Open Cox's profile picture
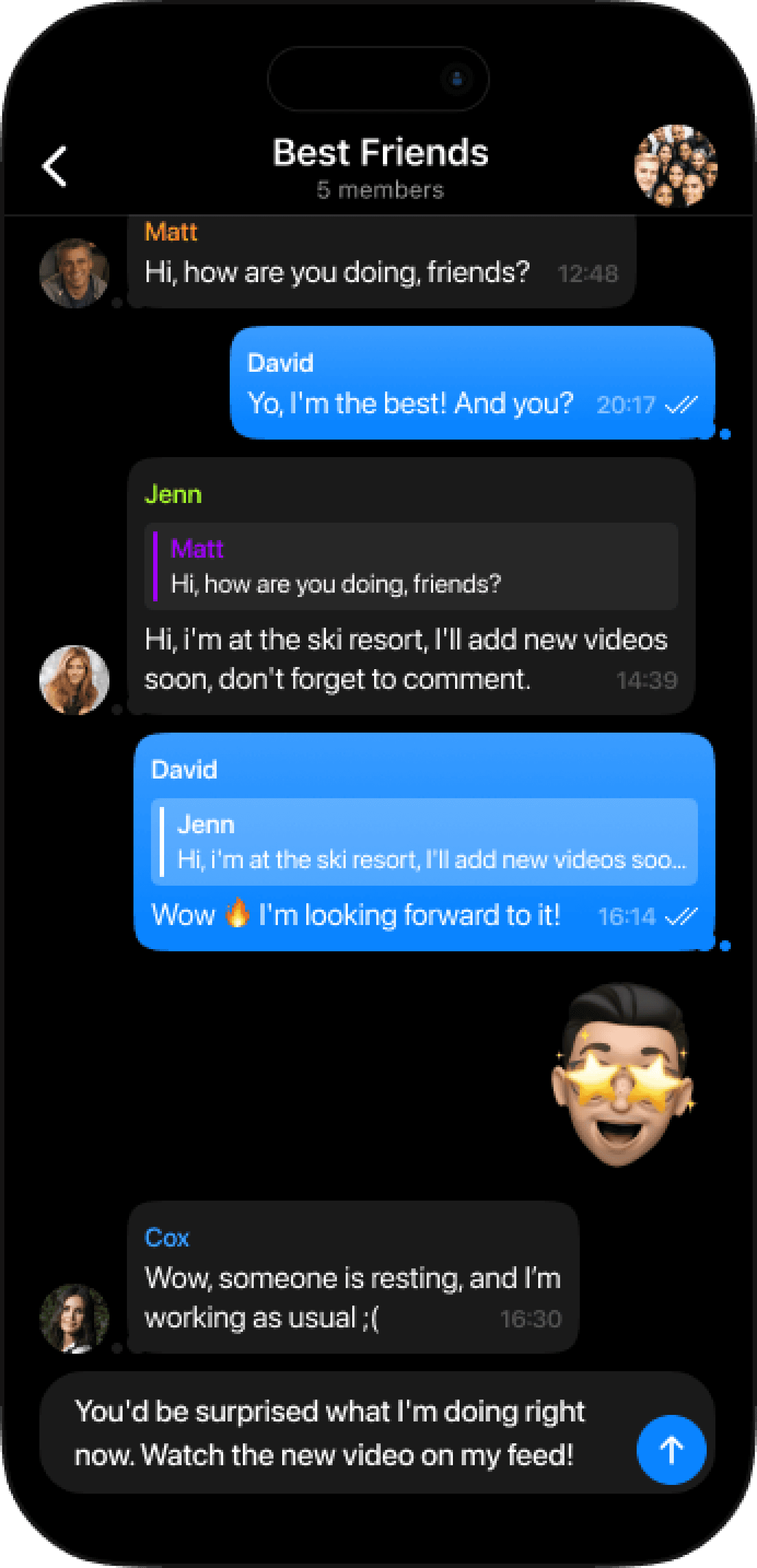The height and width of the screenshot is (1568, 757). click(x=74, y=1319)
